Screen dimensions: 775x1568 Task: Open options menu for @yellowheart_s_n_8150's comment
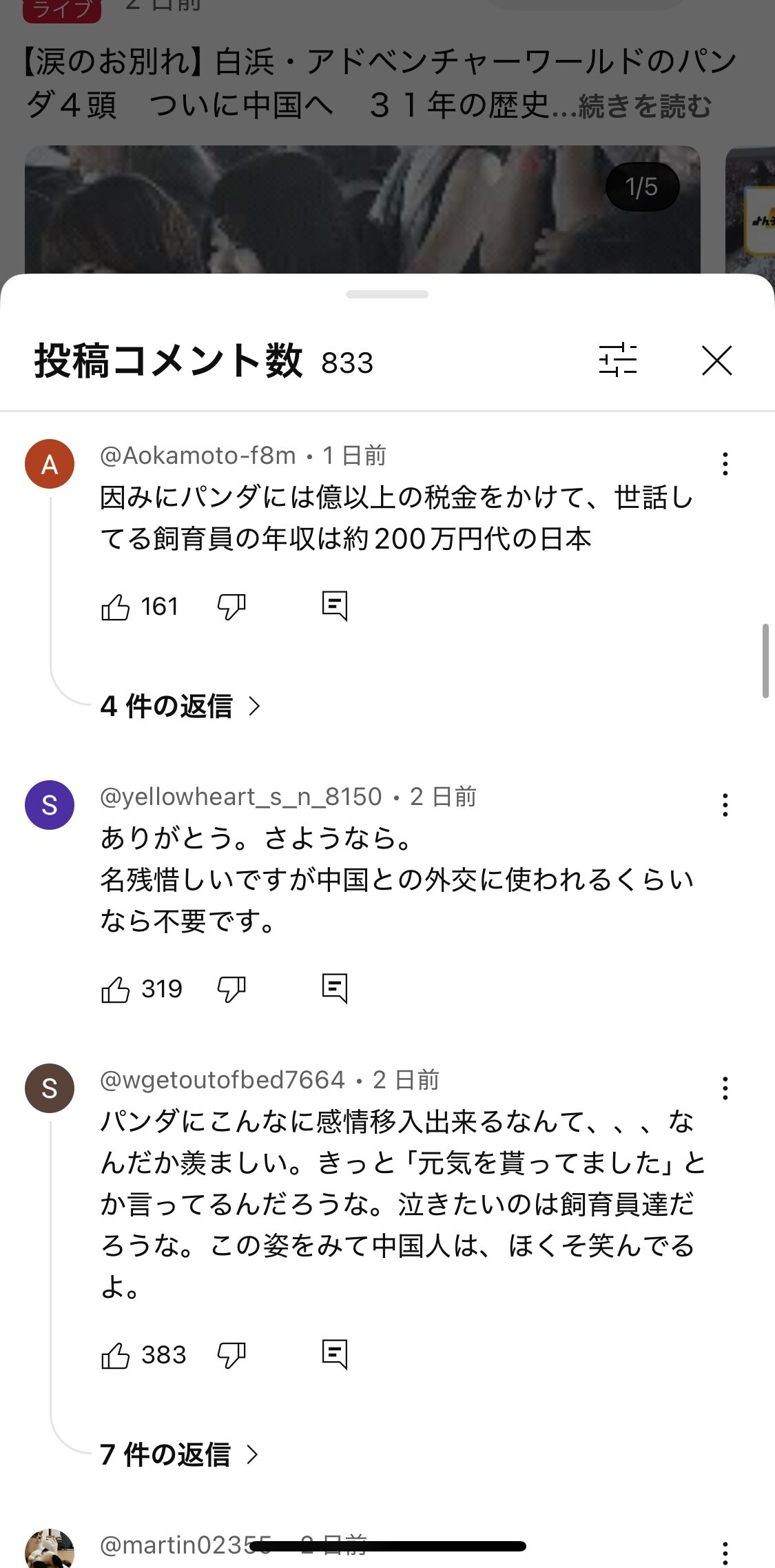pyautogui.click(x=725, y=805)
